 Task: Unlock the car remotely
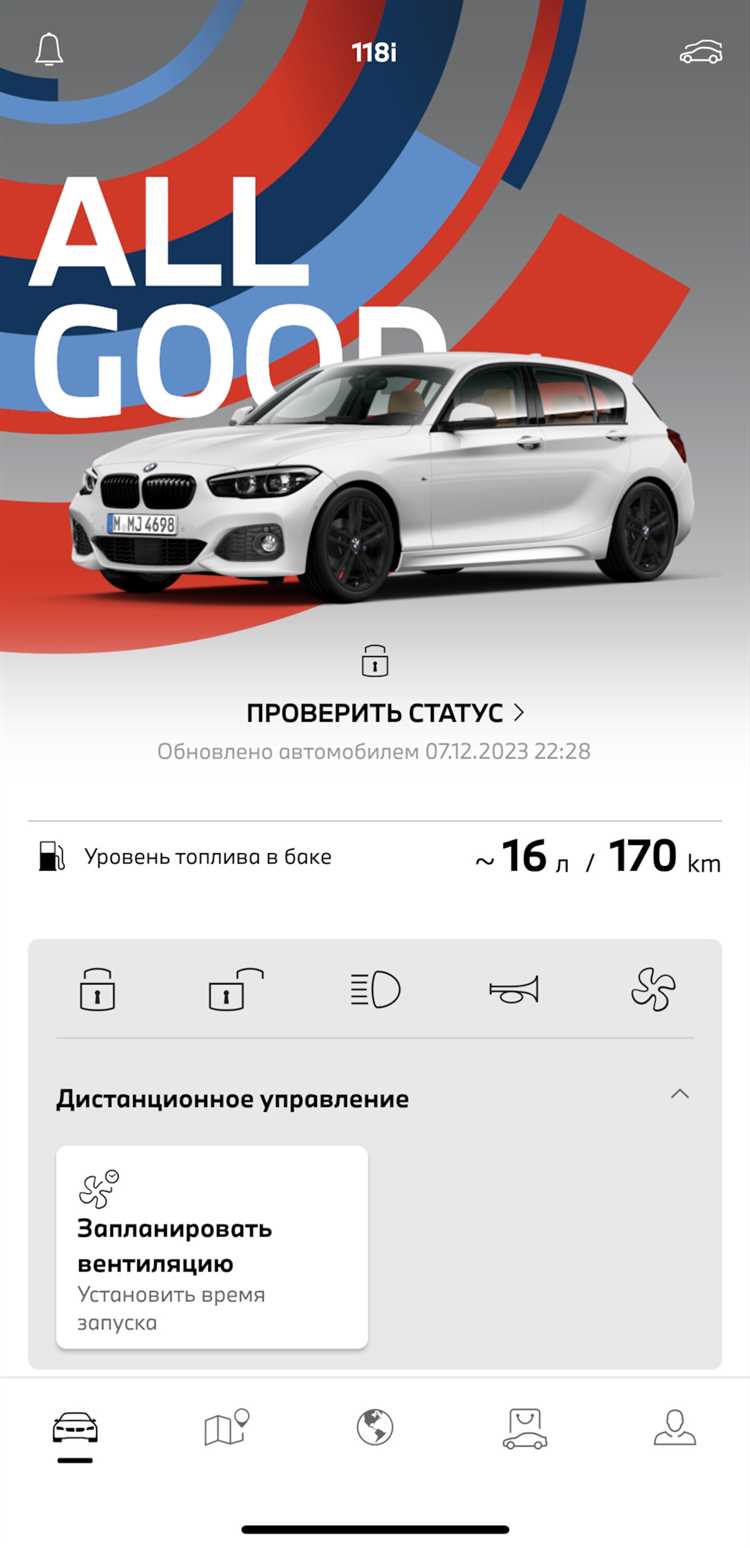(x=235, y=990)
